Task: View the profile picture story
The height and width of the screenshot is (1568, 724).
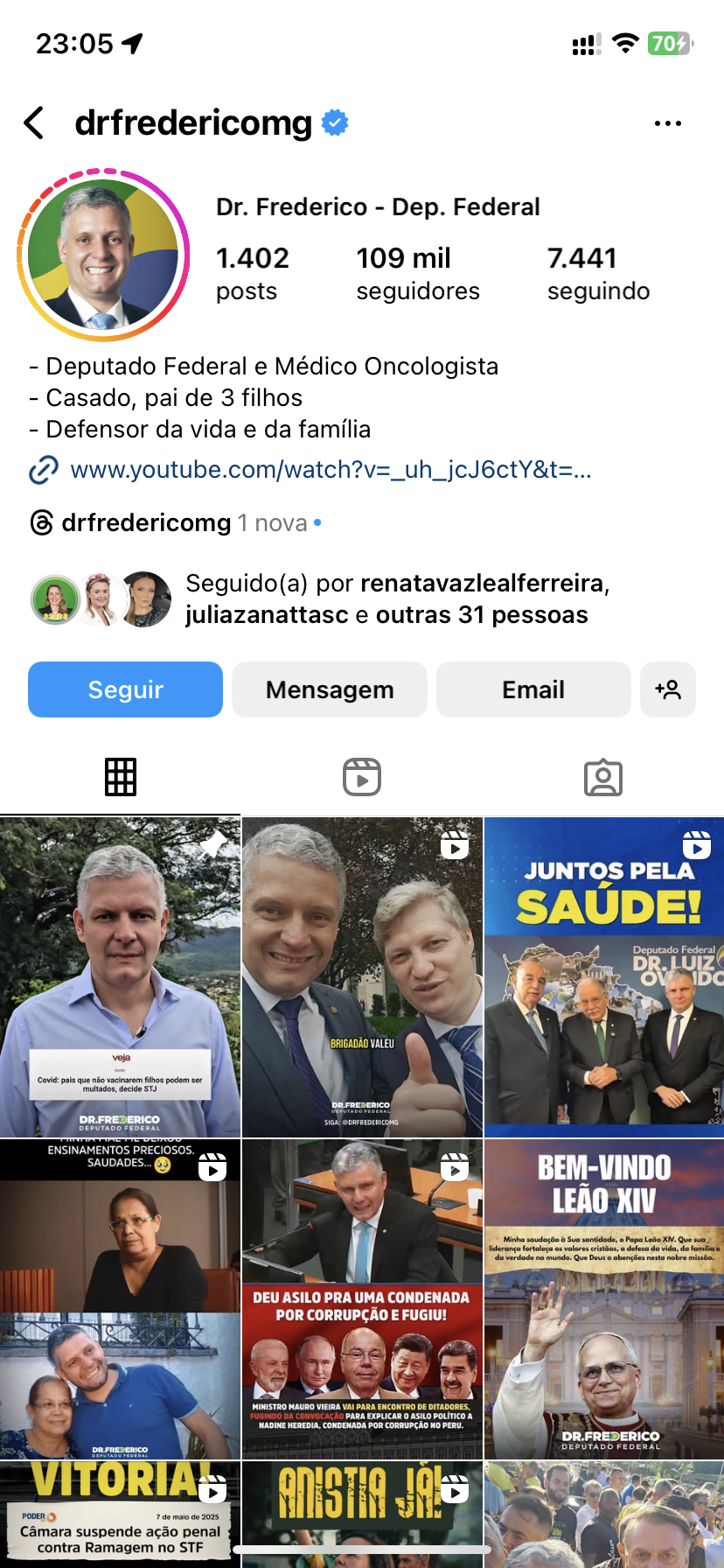Action: pos(103,255)
